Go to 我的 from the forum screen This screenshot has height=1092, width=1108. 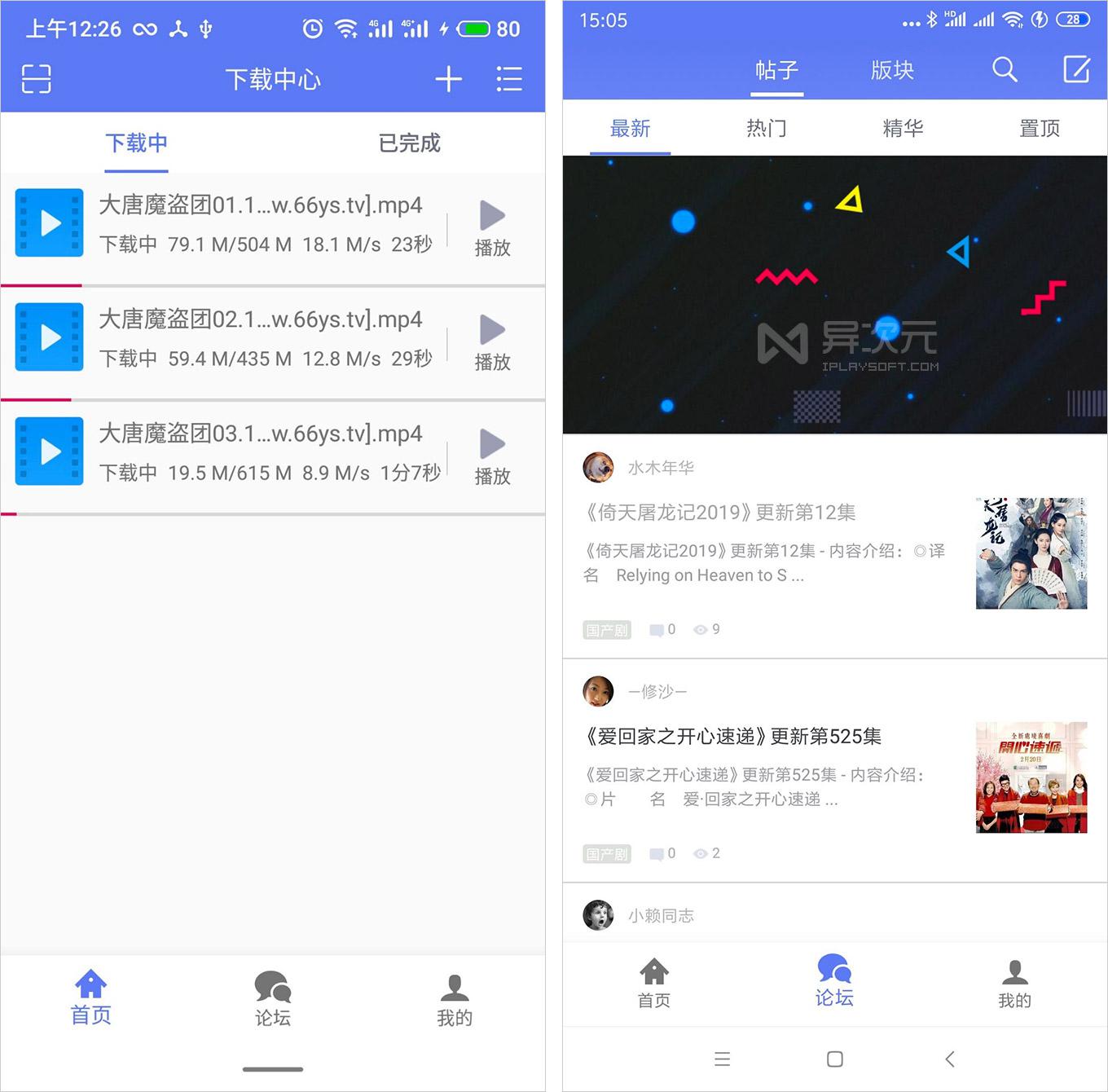coord(1014,984)
